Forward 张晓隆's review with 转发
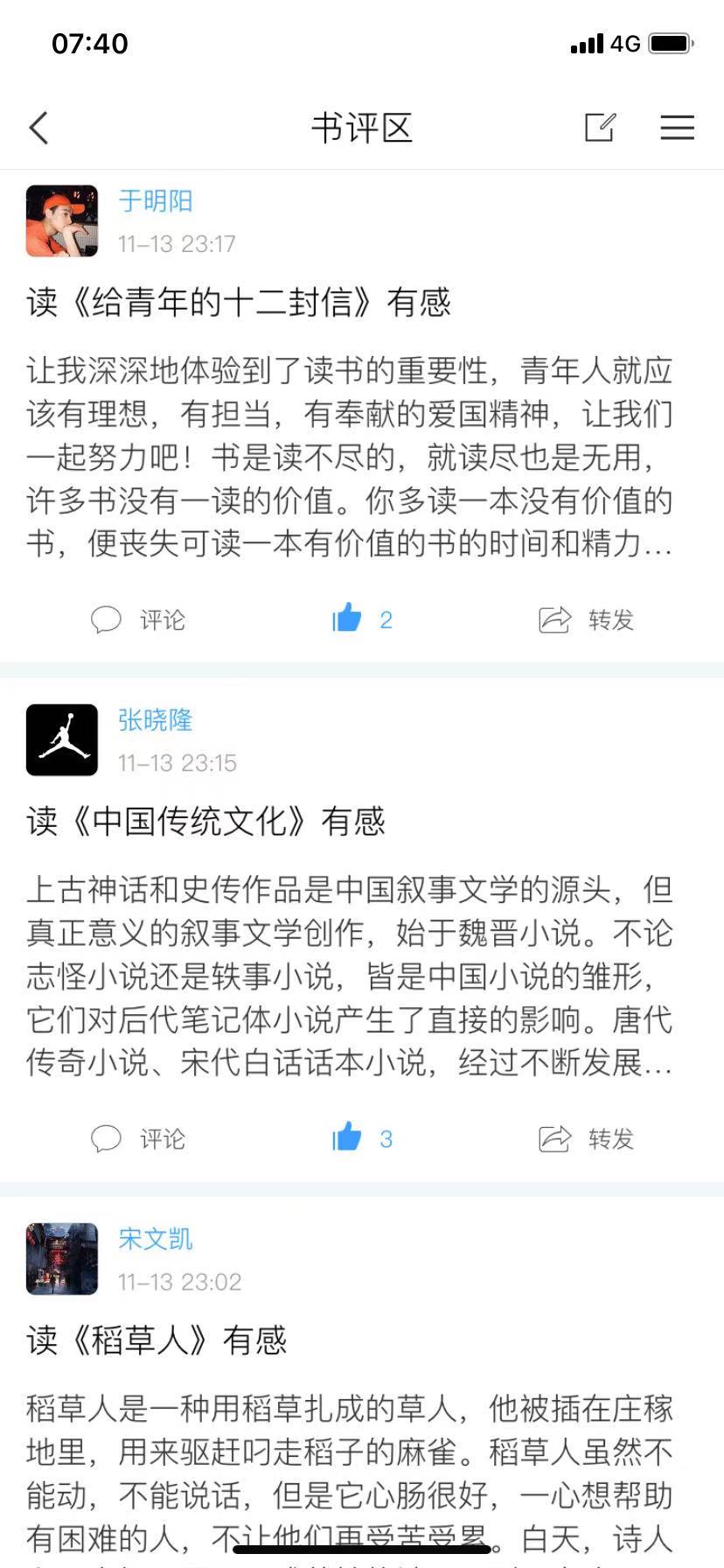724x1568 pixels. click(586, 1138)
